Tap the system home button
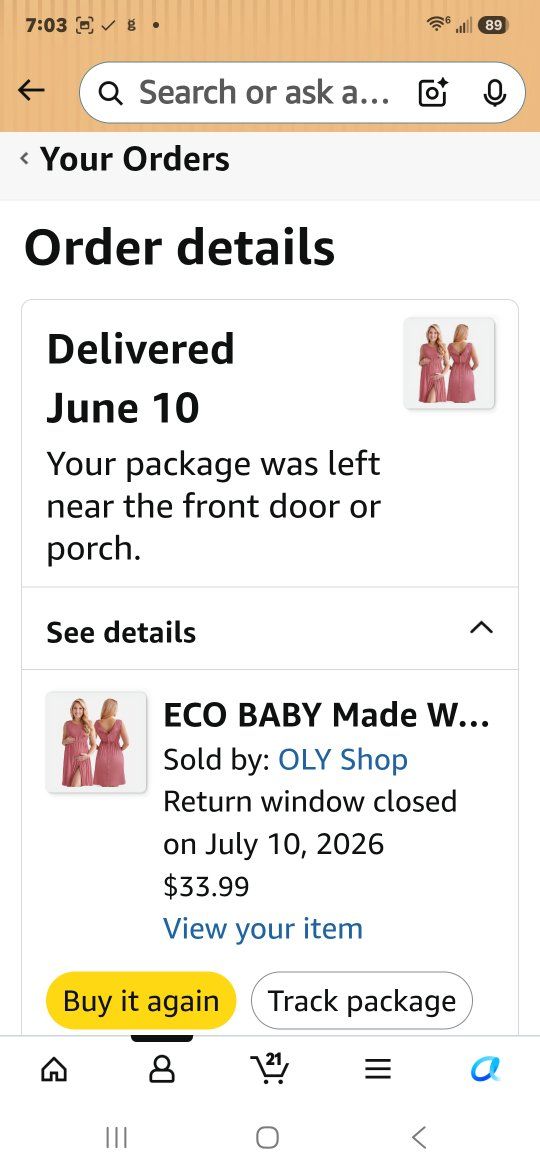This screenshot has height=1170, width=540. tap(267, 1138)
